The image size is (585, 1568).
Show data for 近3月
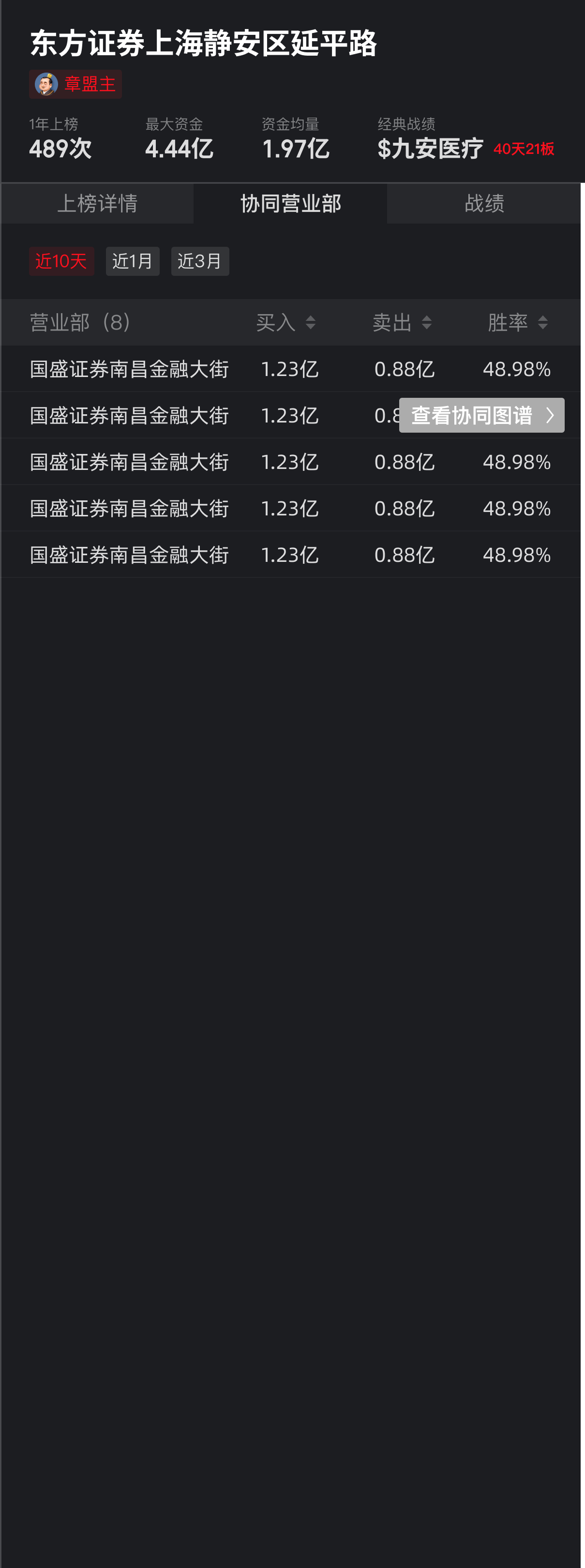(200, 261)
